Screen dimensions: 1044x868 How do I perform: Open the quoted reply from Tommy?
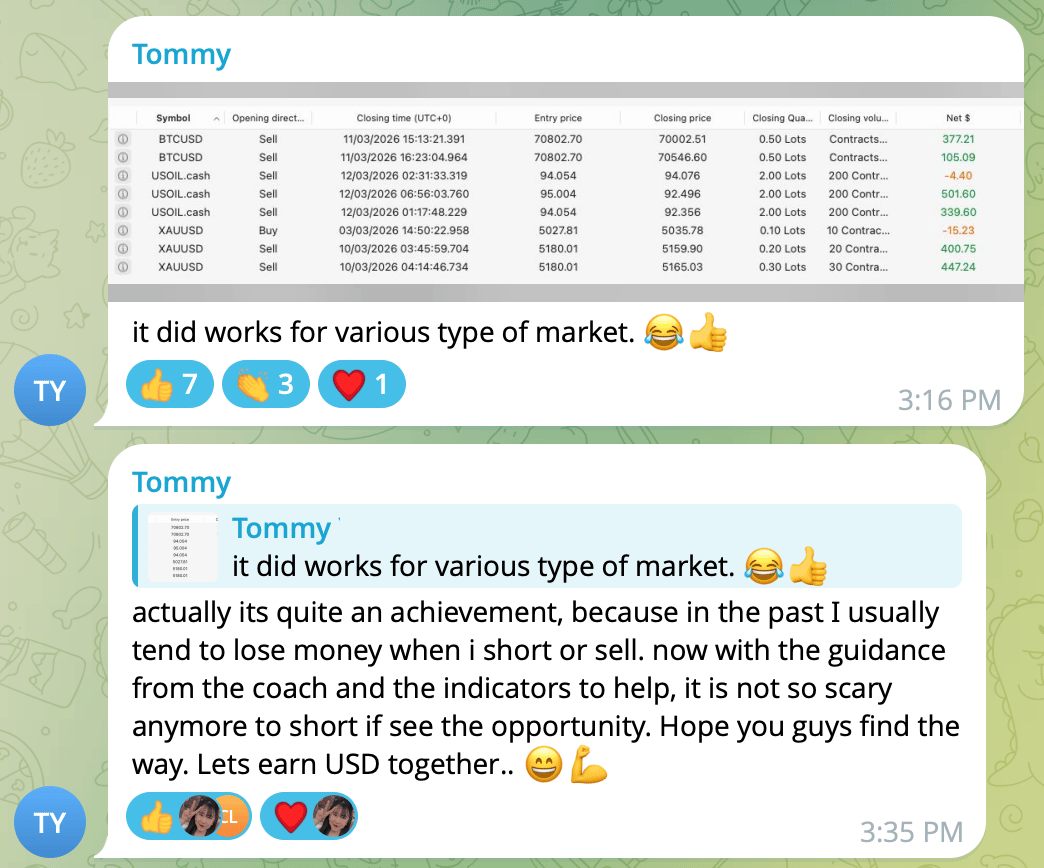547,546
